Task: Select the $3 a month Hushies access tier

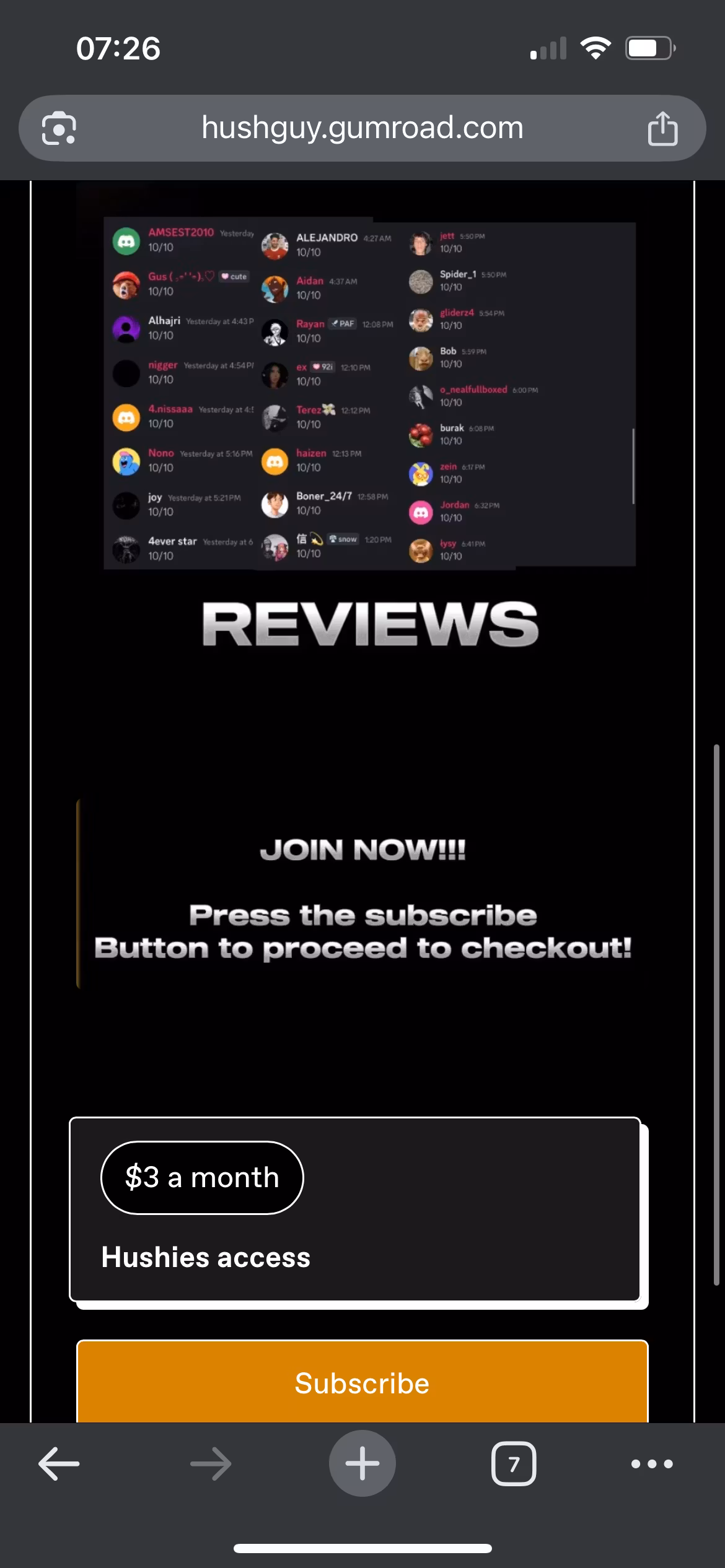Action: click(x=355, y=1209)
